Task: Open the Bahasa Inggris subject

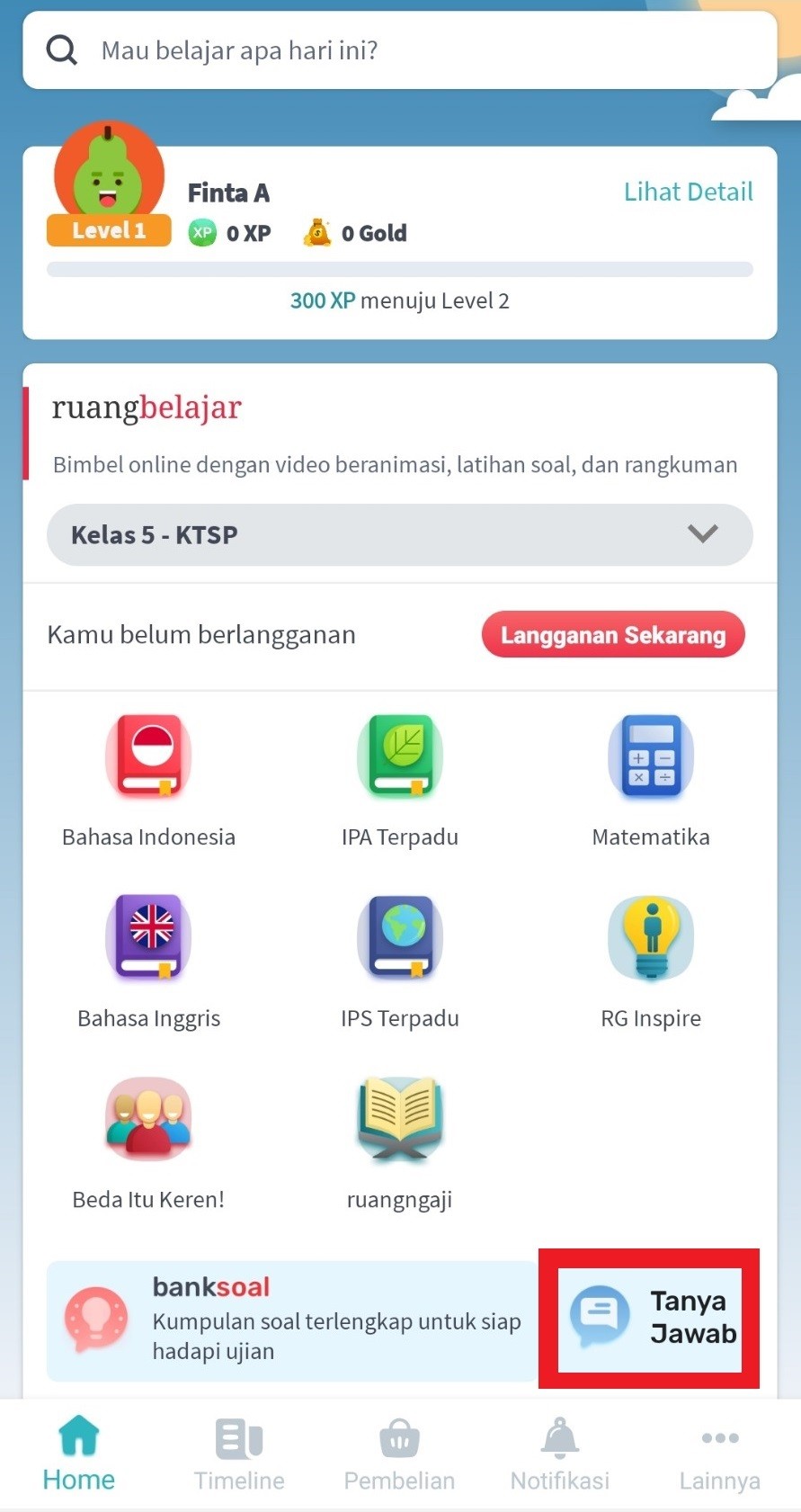Action: 148,962
